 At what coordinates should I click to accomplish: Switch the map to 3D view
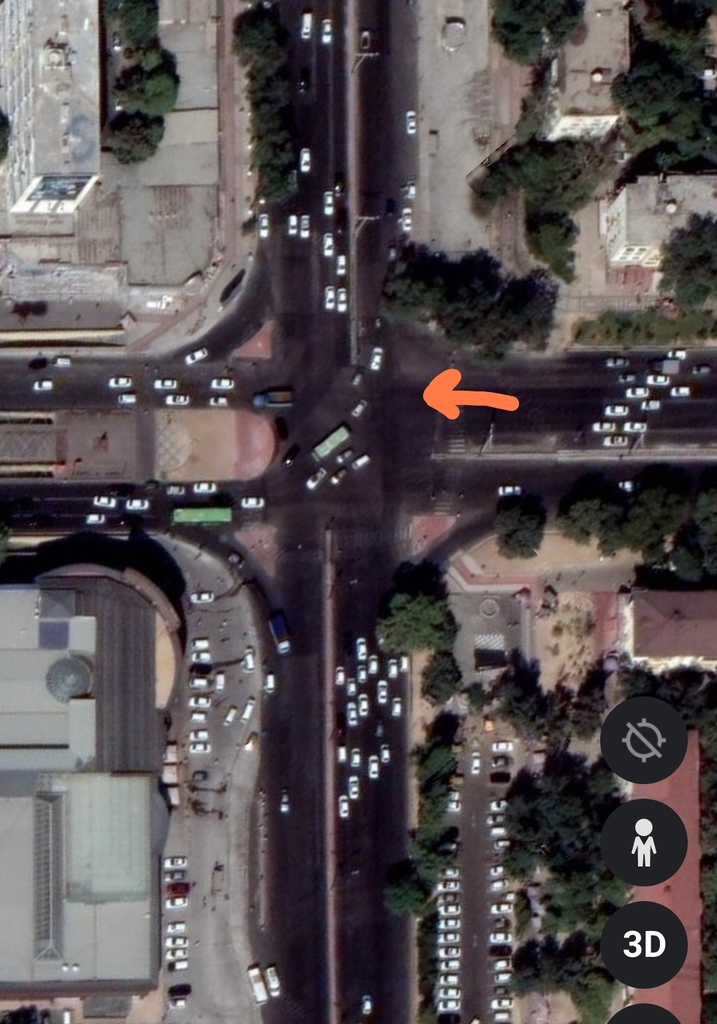click(643, 944)
